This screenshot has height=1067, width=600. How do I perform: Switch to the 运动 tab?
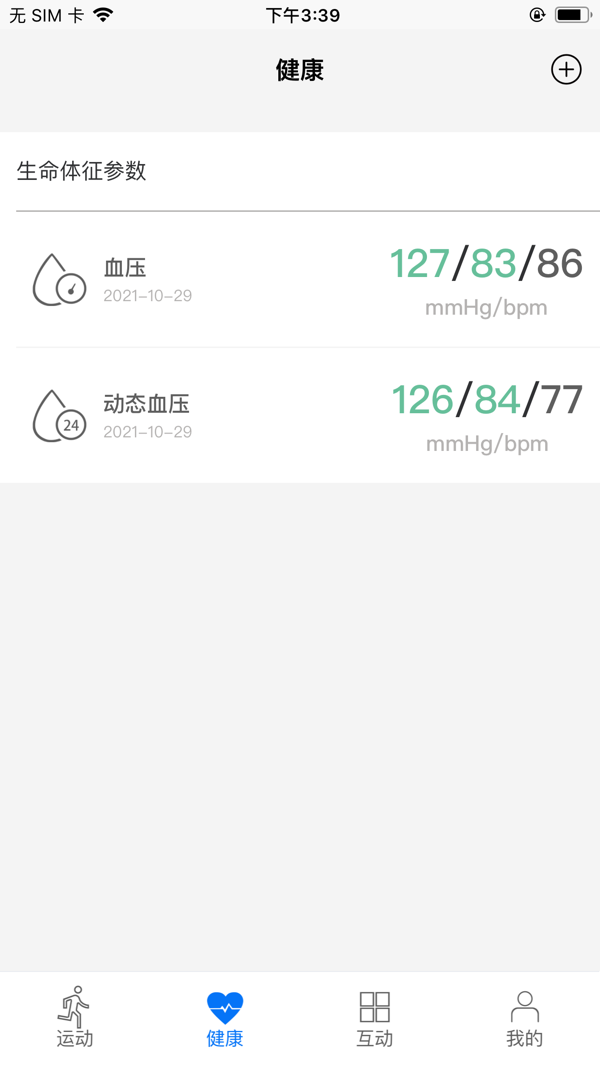coord(75,1017)
